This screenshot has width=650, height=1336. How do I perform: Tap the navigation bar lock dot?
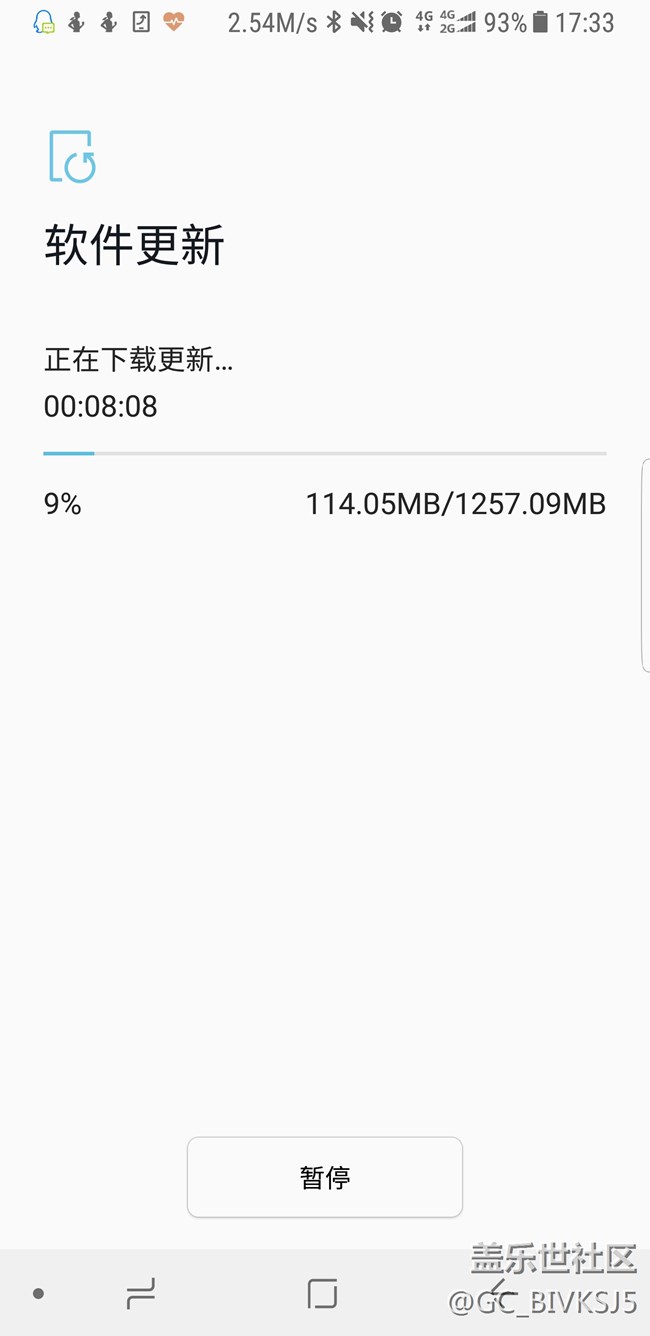(x=38, y=1294)
